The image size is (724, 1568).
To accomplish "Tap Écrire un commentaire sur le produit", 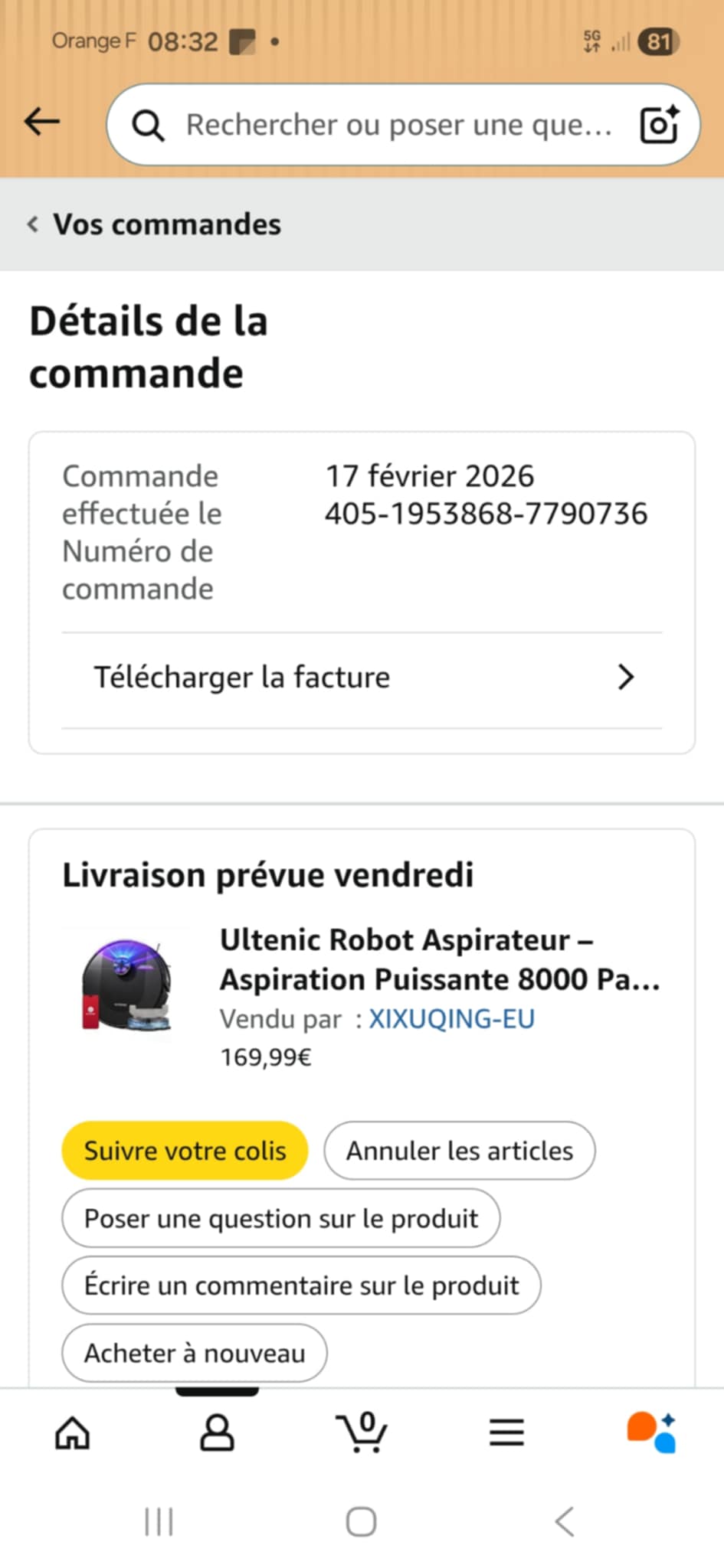I will click(301, 1285).
